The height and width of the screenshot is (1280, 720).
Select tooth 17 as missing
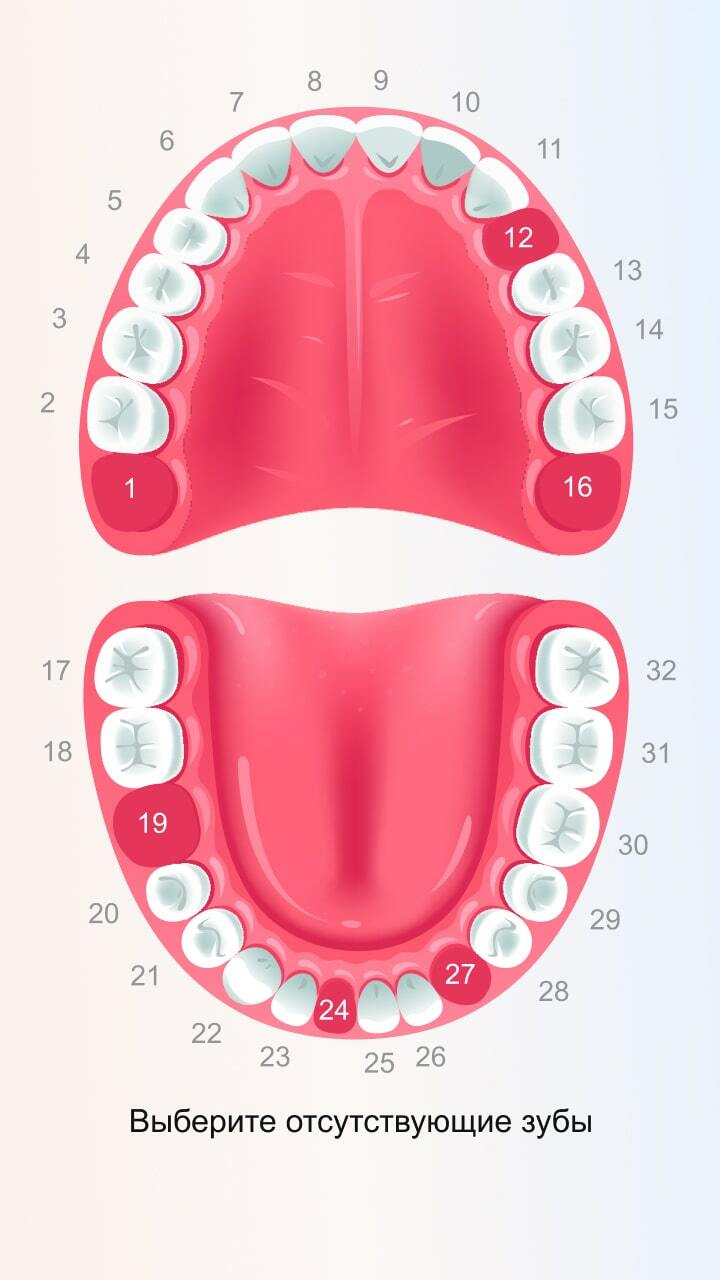coord(137,665)
